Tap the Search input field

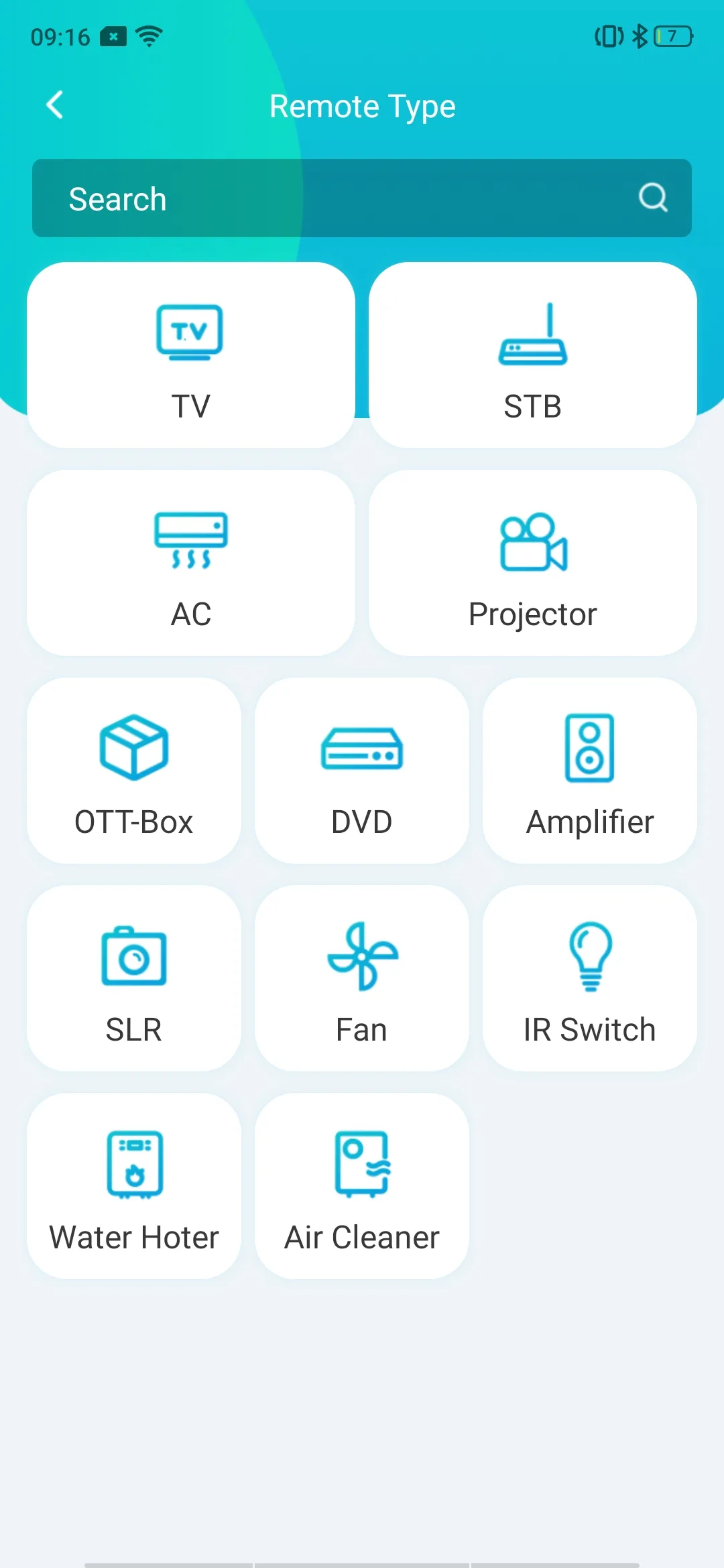[268, 198]
